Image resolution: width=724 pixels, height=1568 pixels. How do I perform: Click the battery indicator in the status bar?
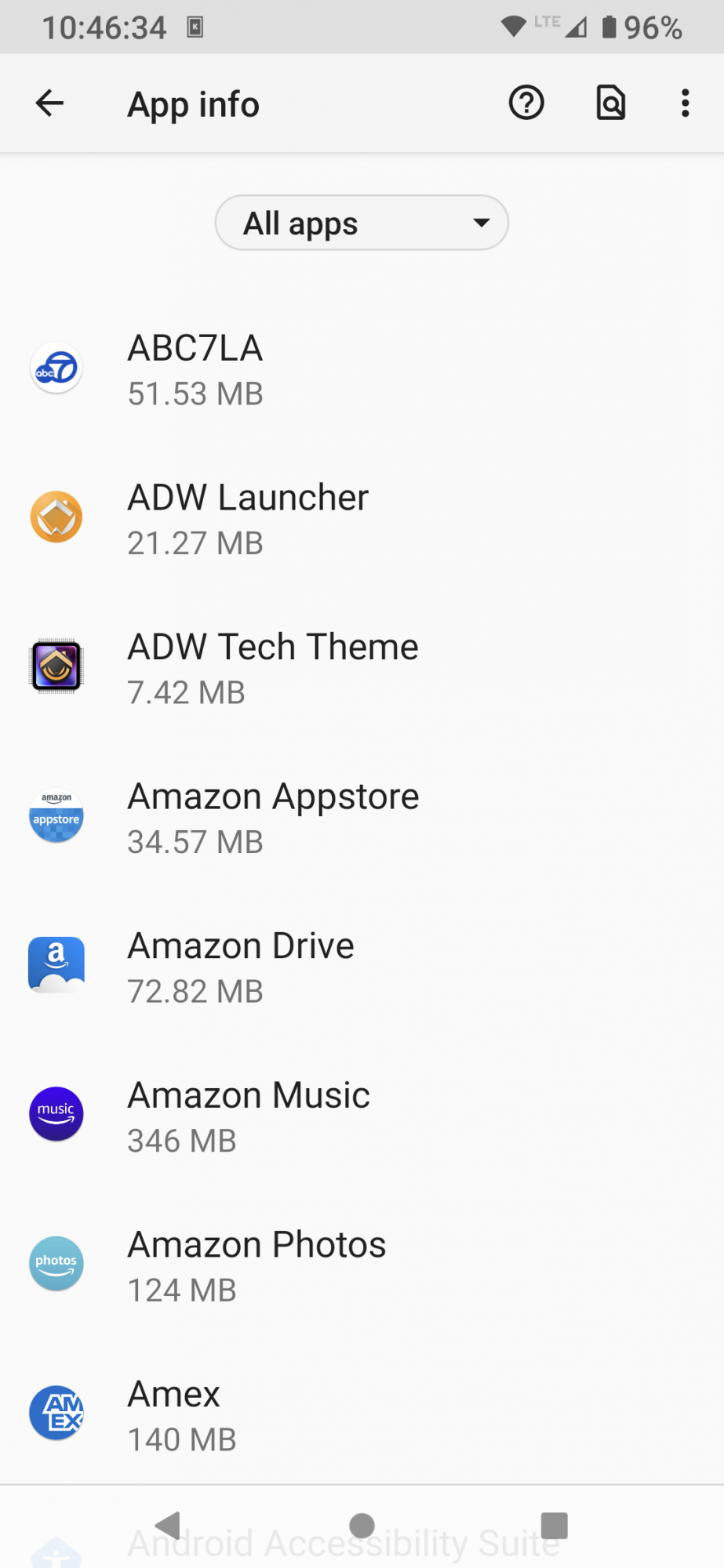tap(613, 25)
